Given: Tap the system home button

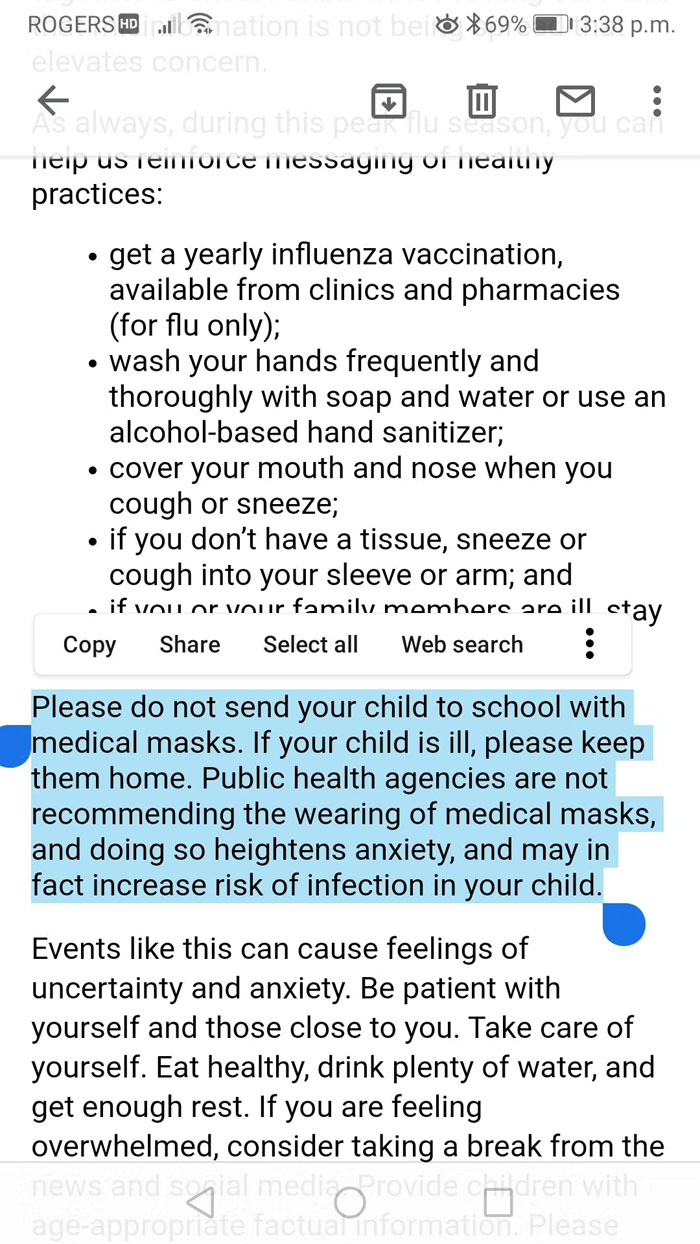Looking at the screenshot, I should pos(350,1202).
